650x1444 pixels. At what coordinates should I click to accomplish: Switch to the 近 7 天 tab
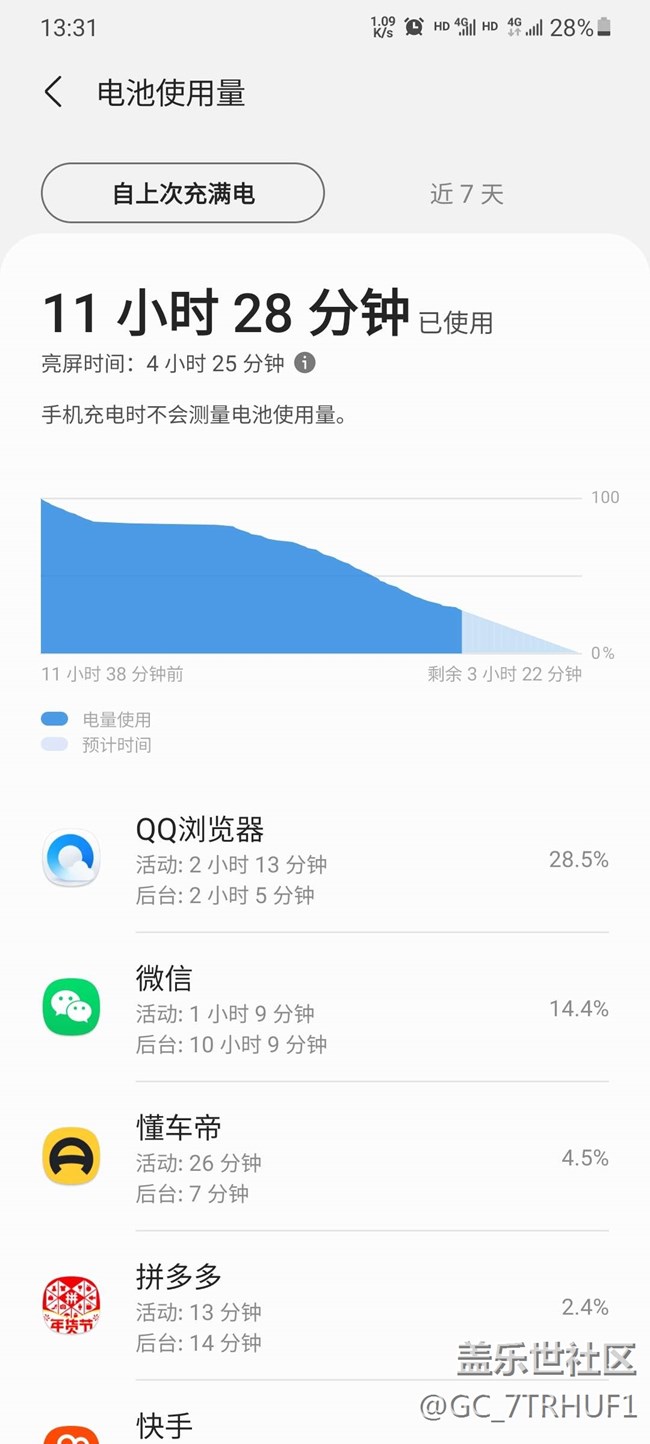pos(466,194)
